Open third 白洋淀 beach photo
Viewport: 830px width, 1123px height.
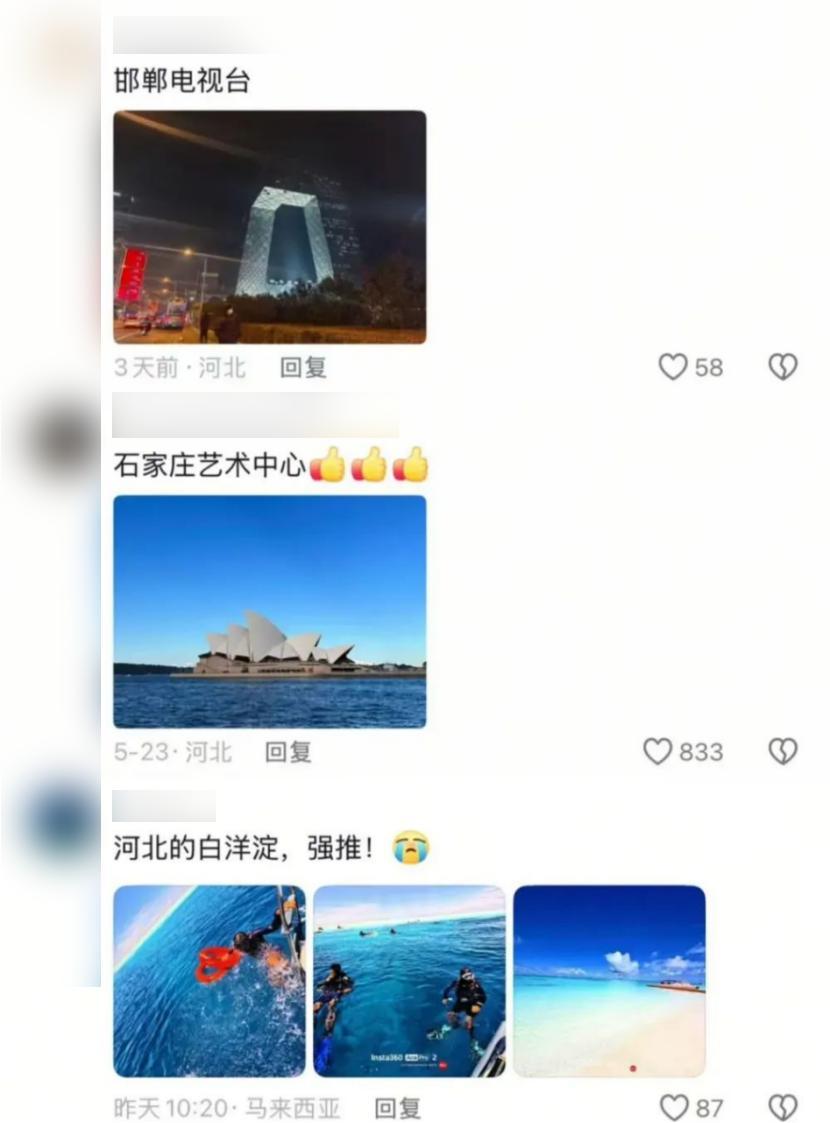[609, 981]
